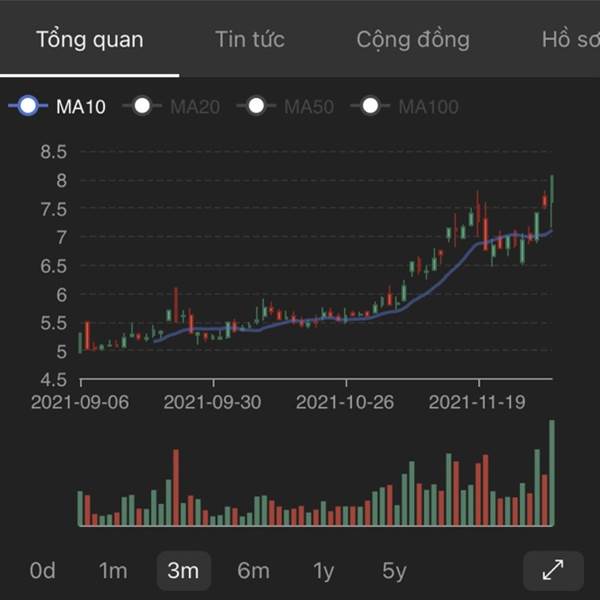Viewport: 600px width, 600px height.
Task: Change chart range to 6m
Action: coord(253,571)
